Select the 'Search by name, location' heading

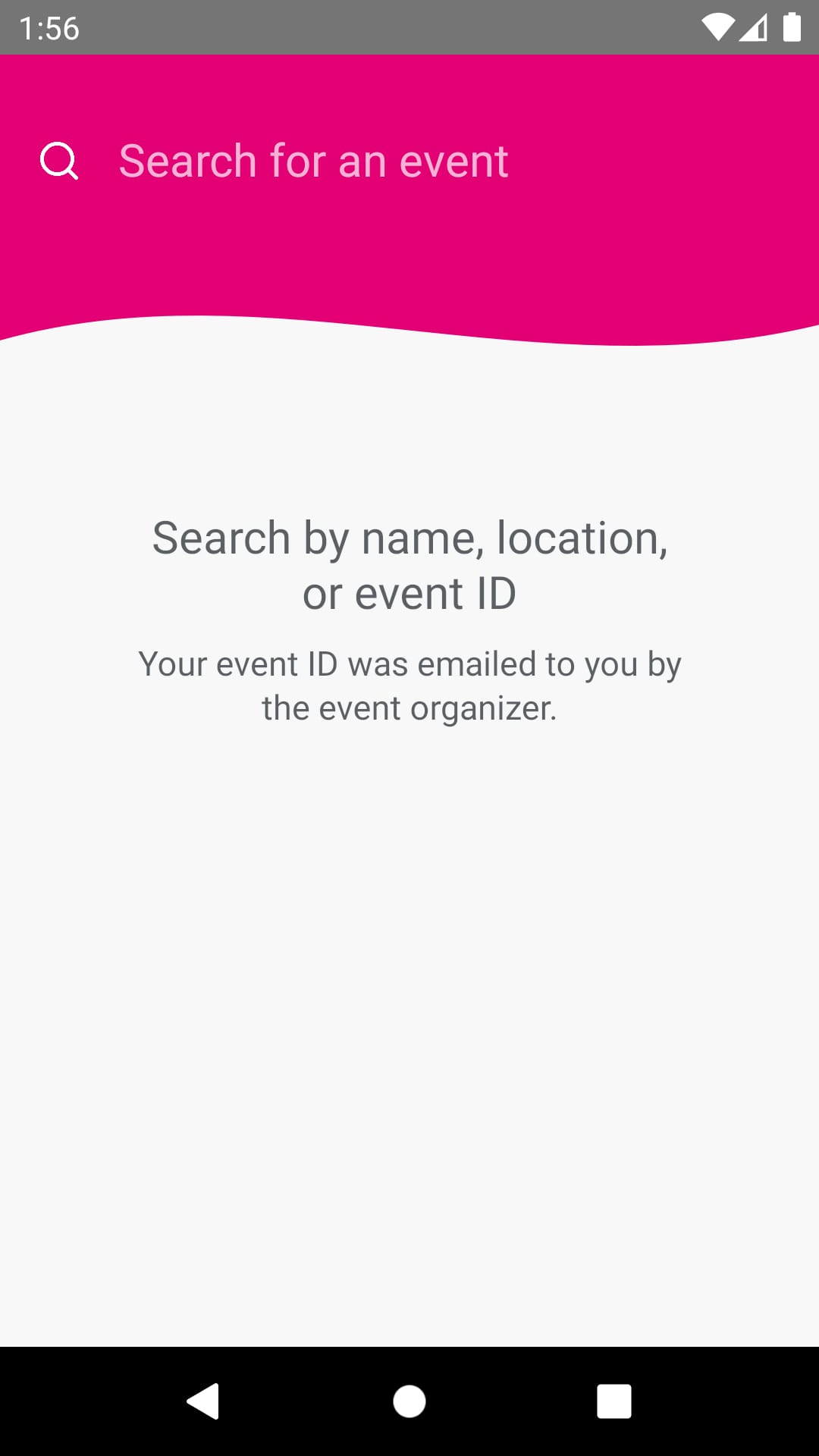click(x=409, y=538)
